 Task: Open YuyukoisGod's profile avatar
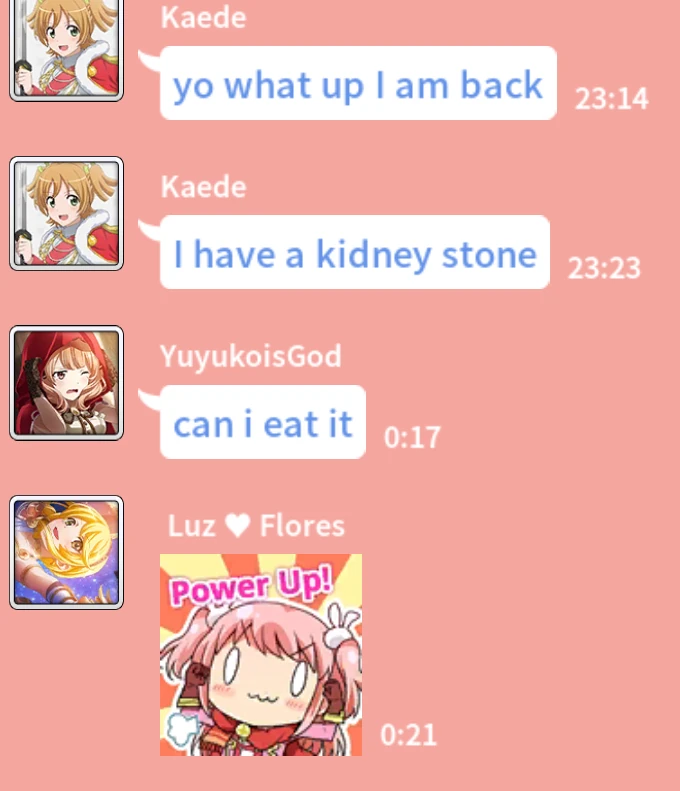click(x=66, y=382)
